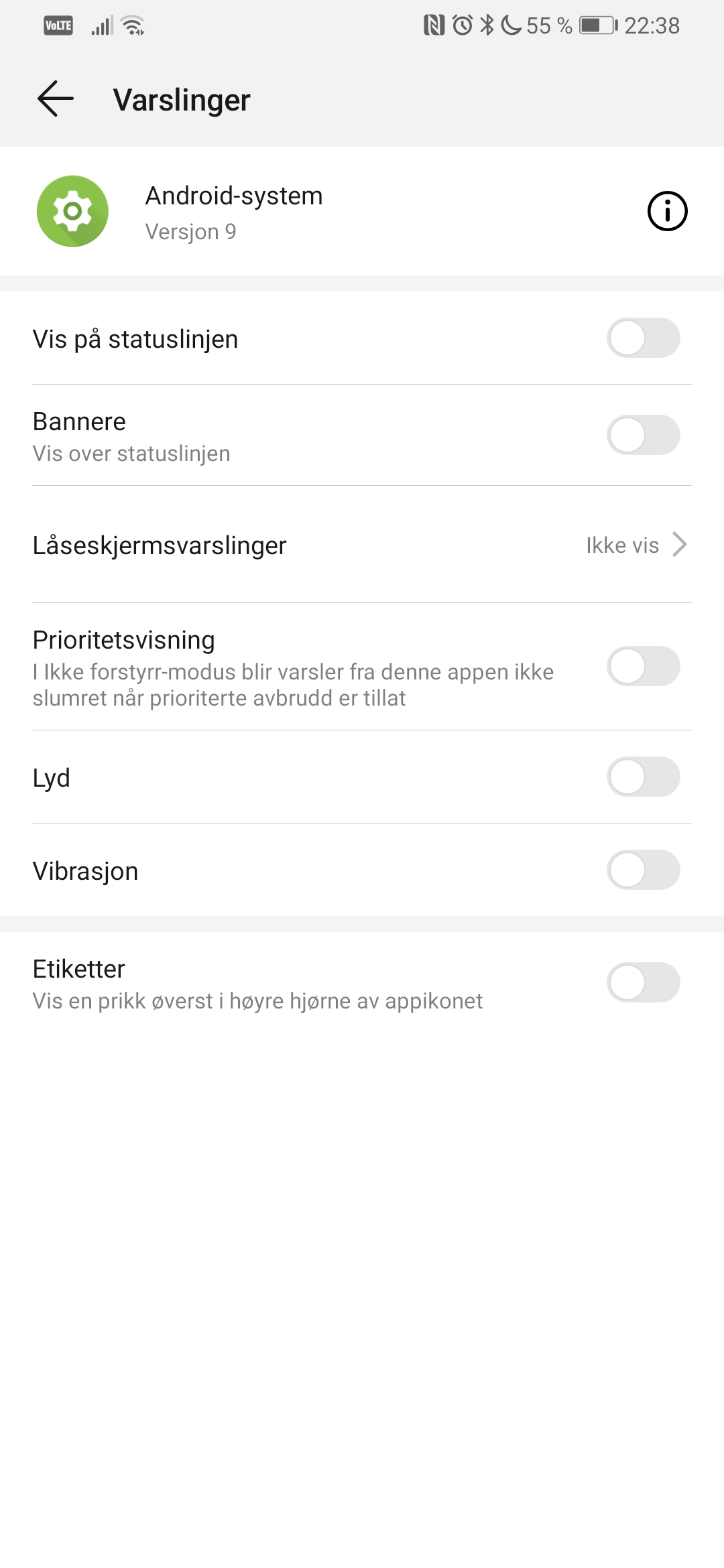Screen dimensions: 724x1568
Task: Open Låseskjermsvarslinger setting
Action: pos(362,545)
